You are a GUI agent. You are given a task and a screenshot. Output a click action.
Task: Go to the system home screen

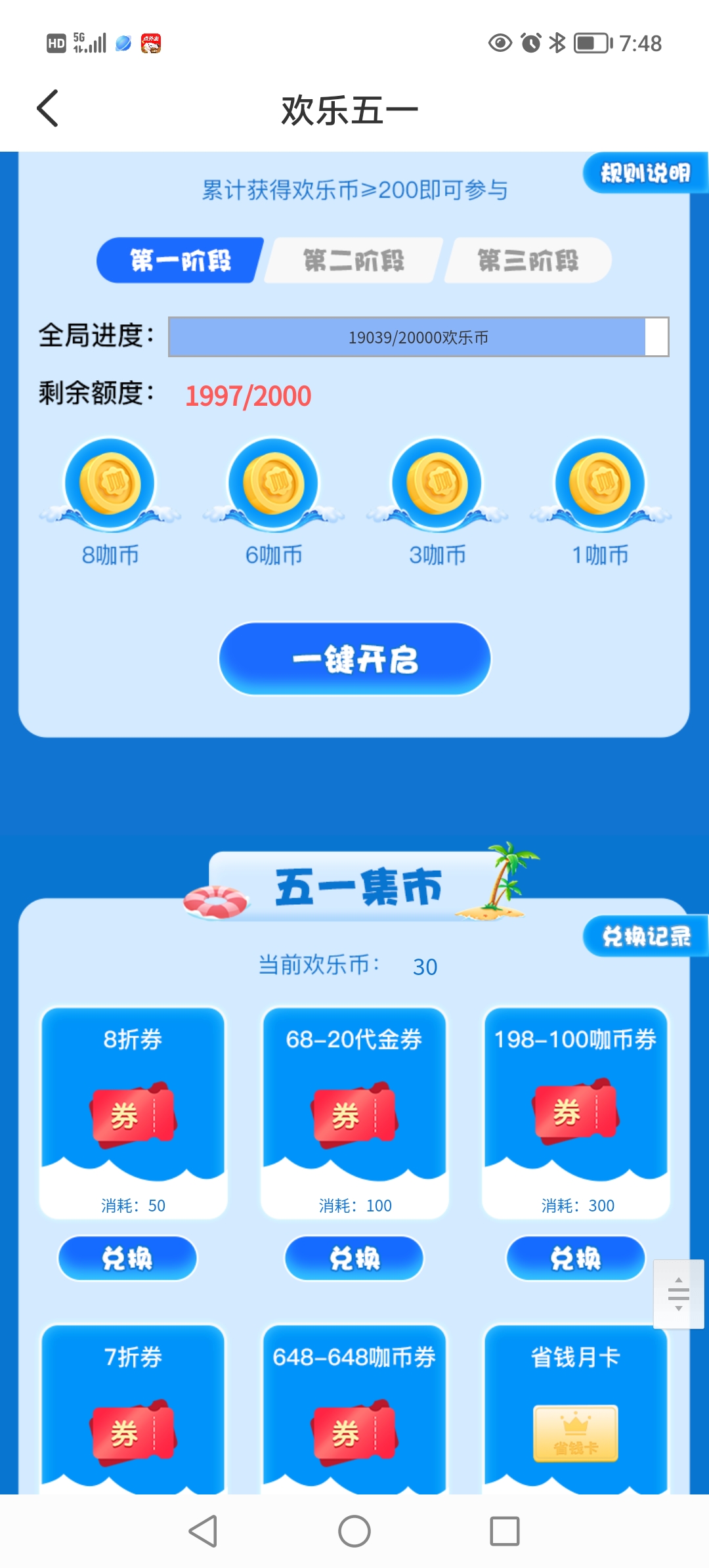354,1532
